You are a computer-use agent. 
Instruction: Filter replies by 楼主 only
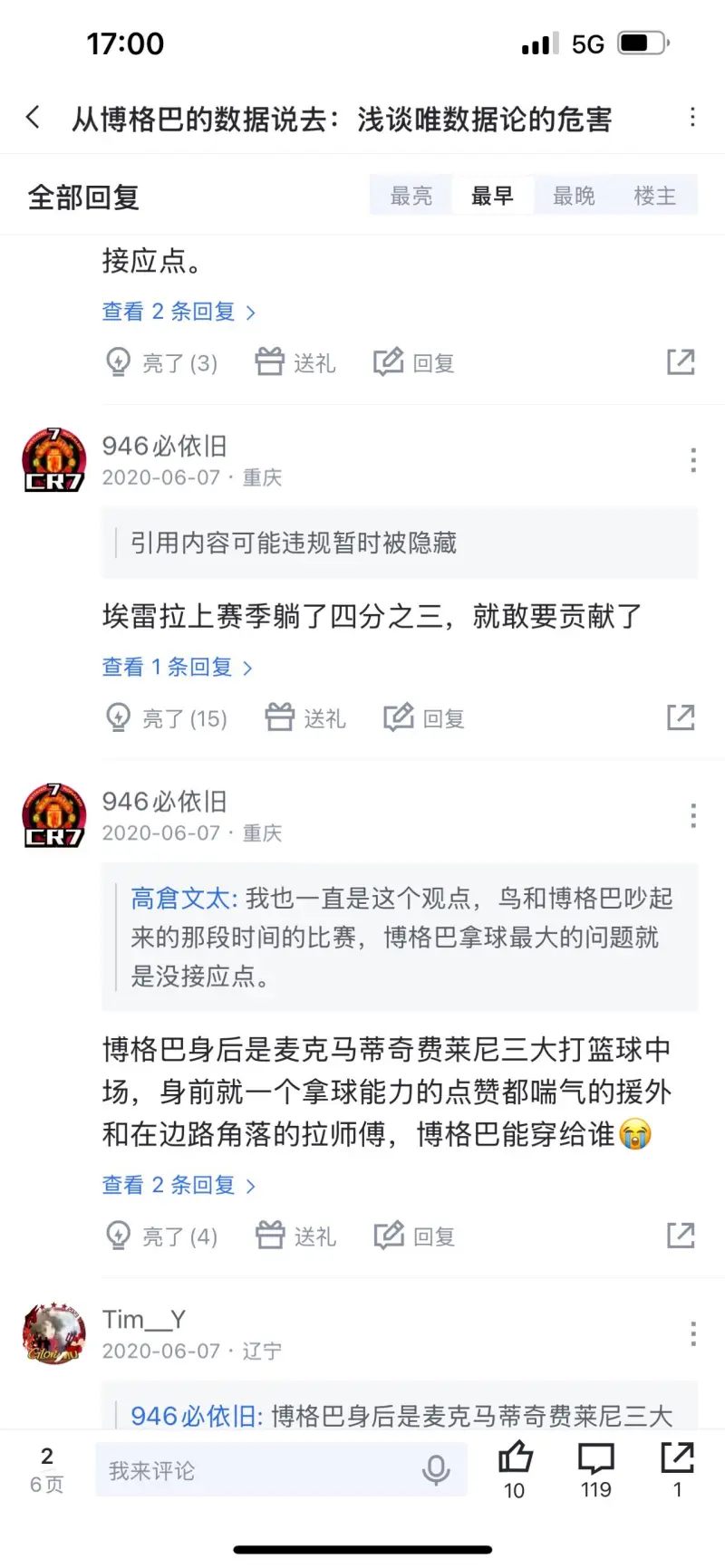654,196
